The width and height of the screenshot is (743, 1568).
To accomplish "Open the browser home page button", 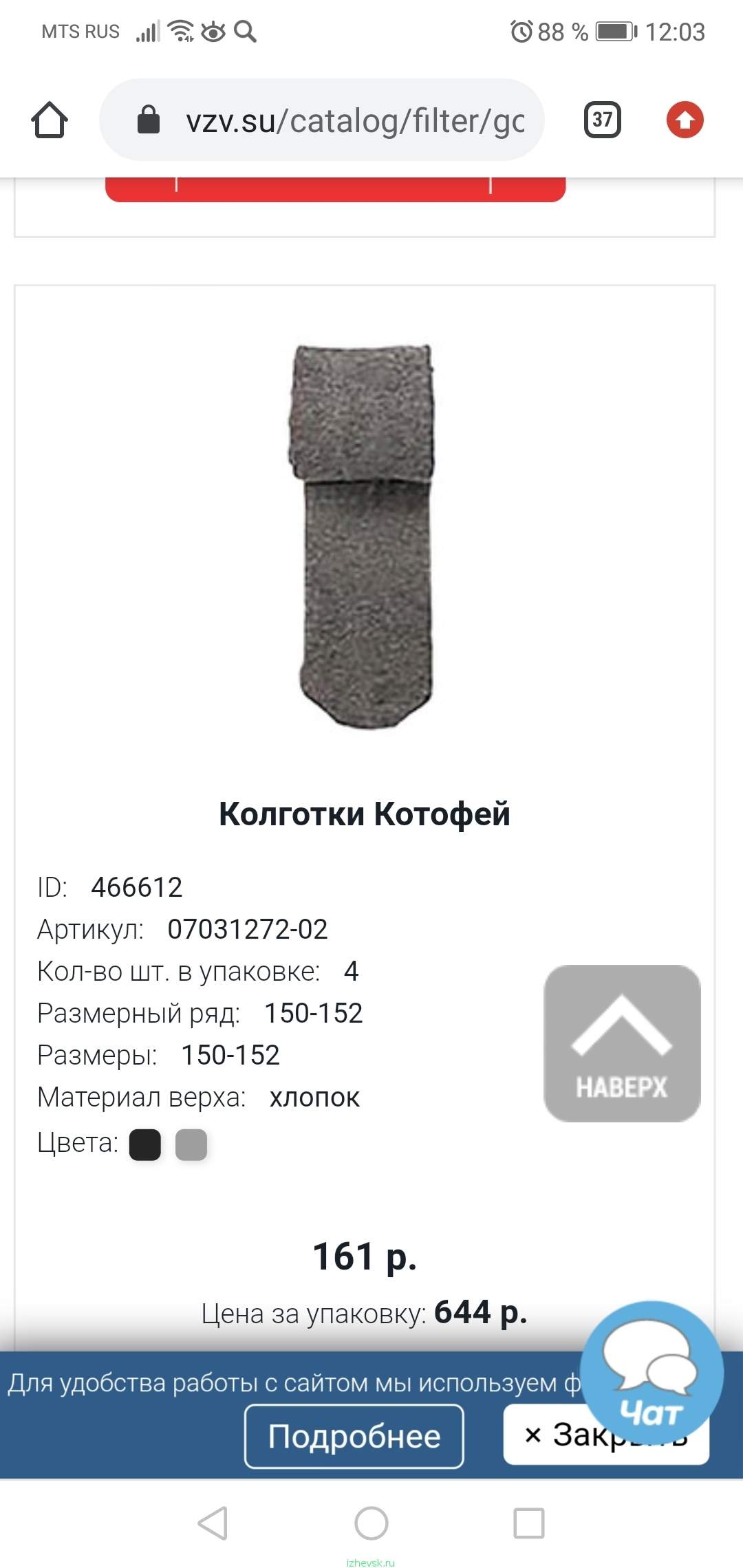I will click(50, 120).
